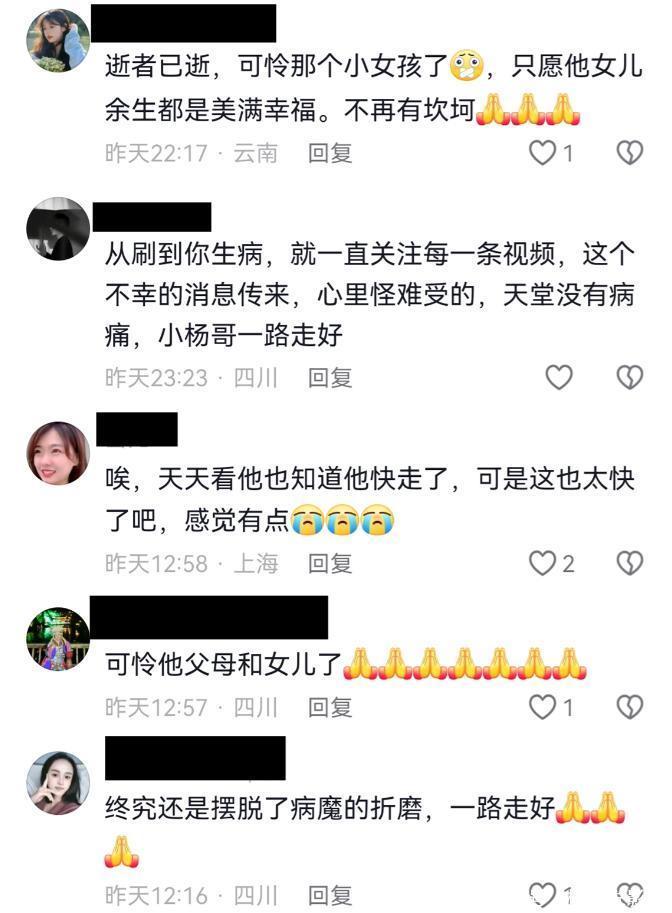Viewport: 672px width, 913px height.
Task: Like the comment beginning 从刷到你生病
Action: (x=558, y=377)
